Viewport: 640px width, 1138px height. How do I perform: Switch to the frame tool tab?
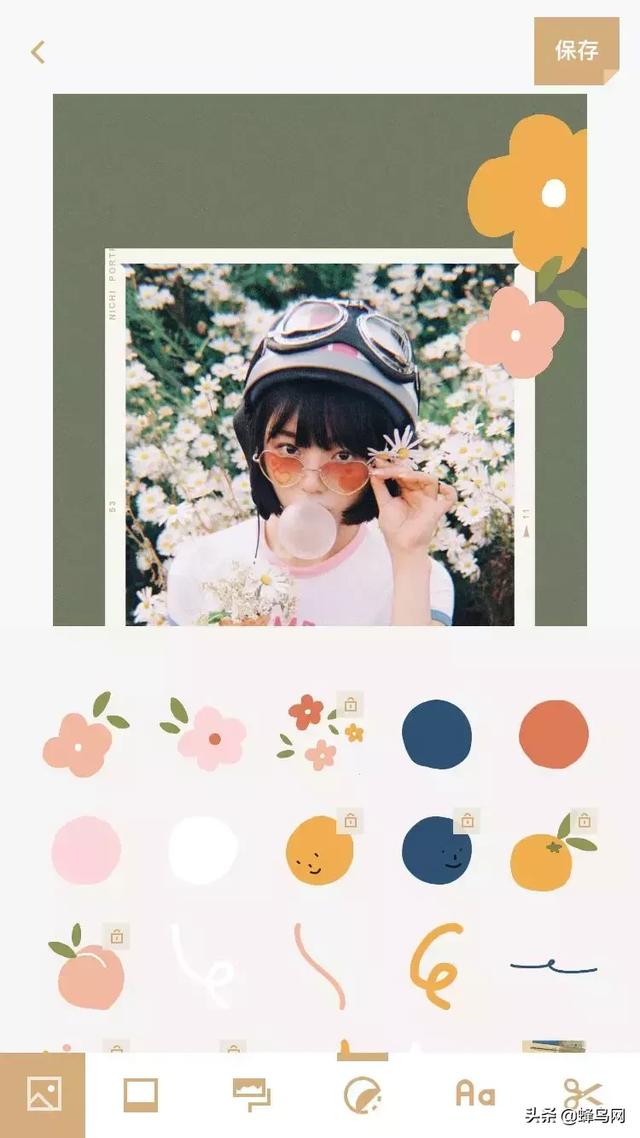141,1094
